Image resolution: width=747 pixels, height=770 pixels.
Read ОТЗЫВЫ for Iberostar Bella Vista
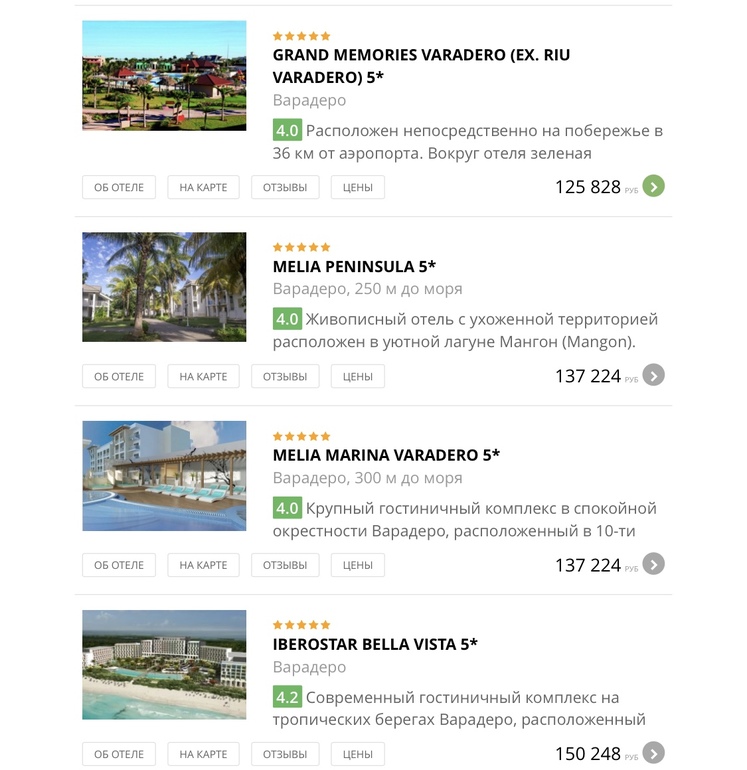(285, 754)
